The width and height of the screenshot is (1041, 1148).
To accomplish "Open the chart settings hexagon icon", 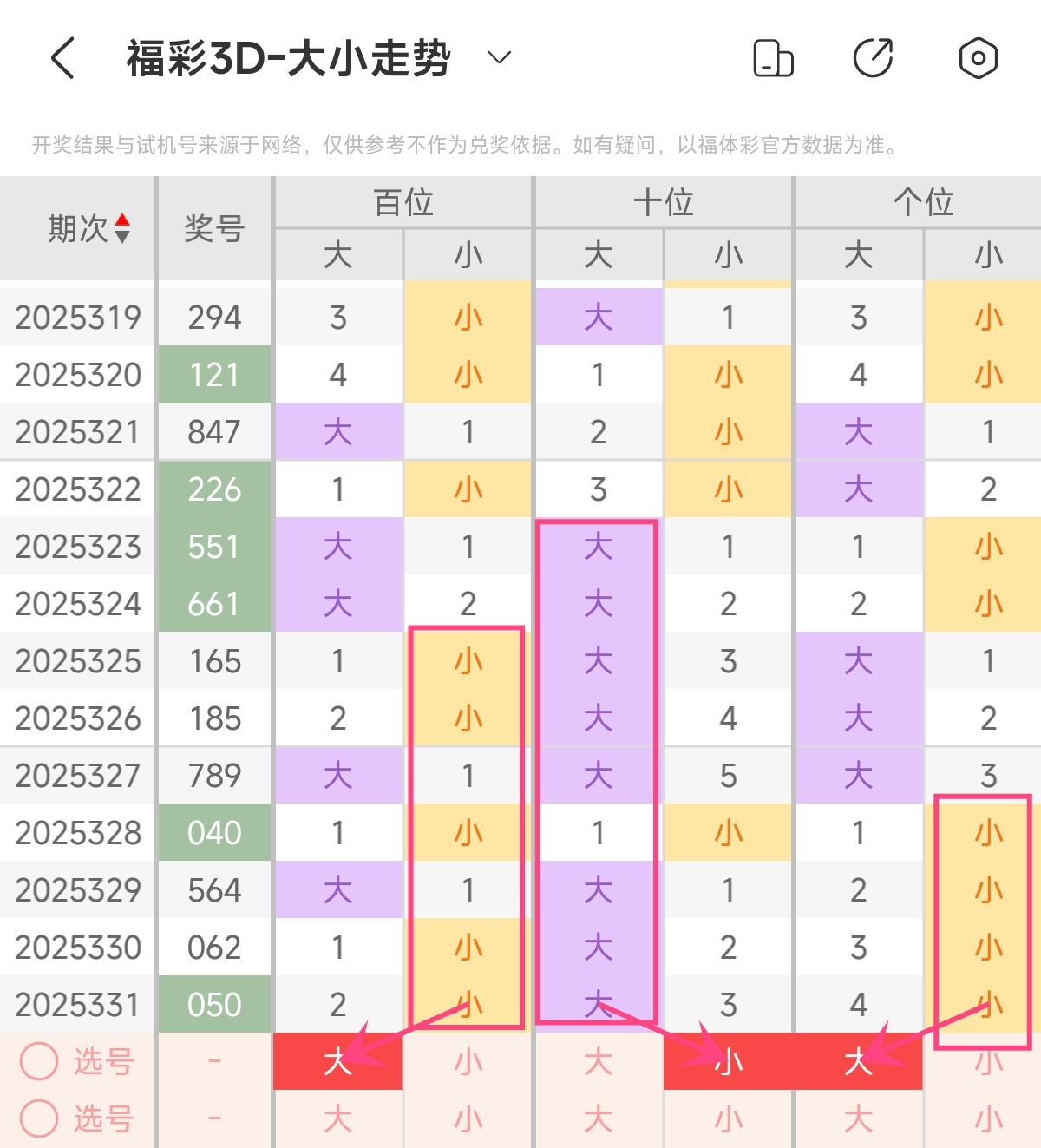I will [x=978, y=58].
